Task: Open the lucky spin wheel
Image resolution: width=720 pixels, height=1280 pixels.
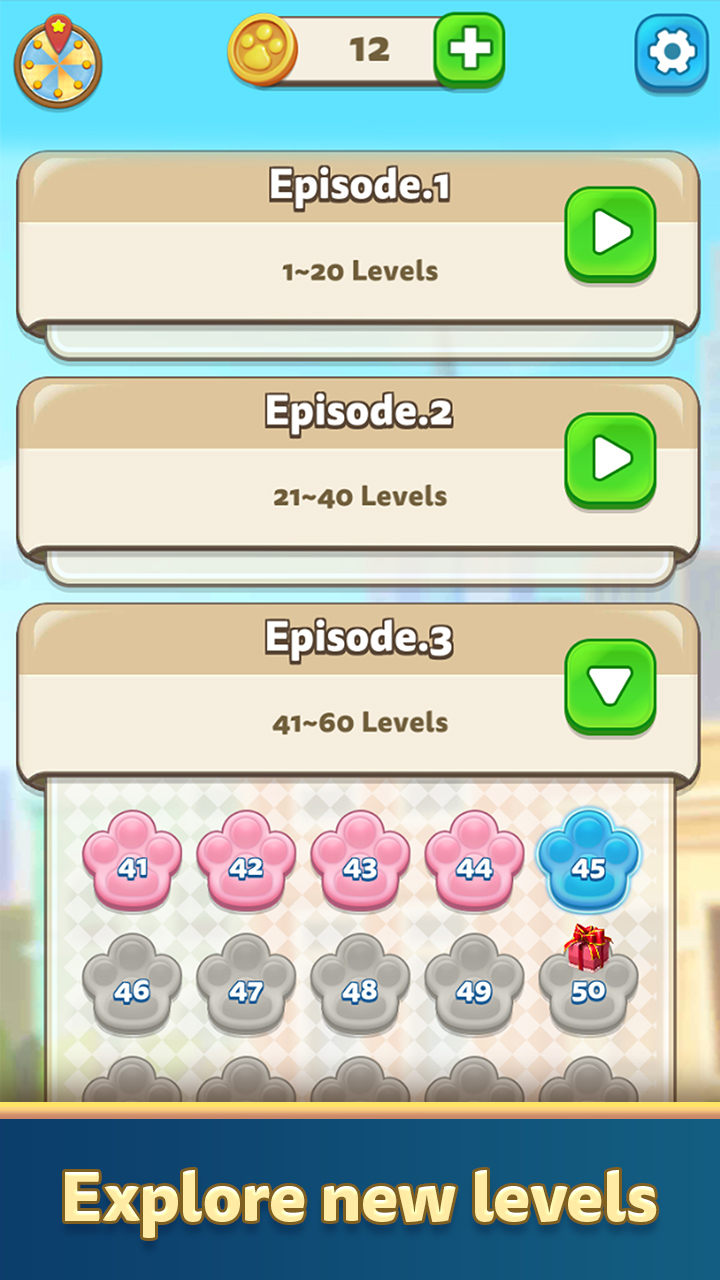Action: pos(58,60)
